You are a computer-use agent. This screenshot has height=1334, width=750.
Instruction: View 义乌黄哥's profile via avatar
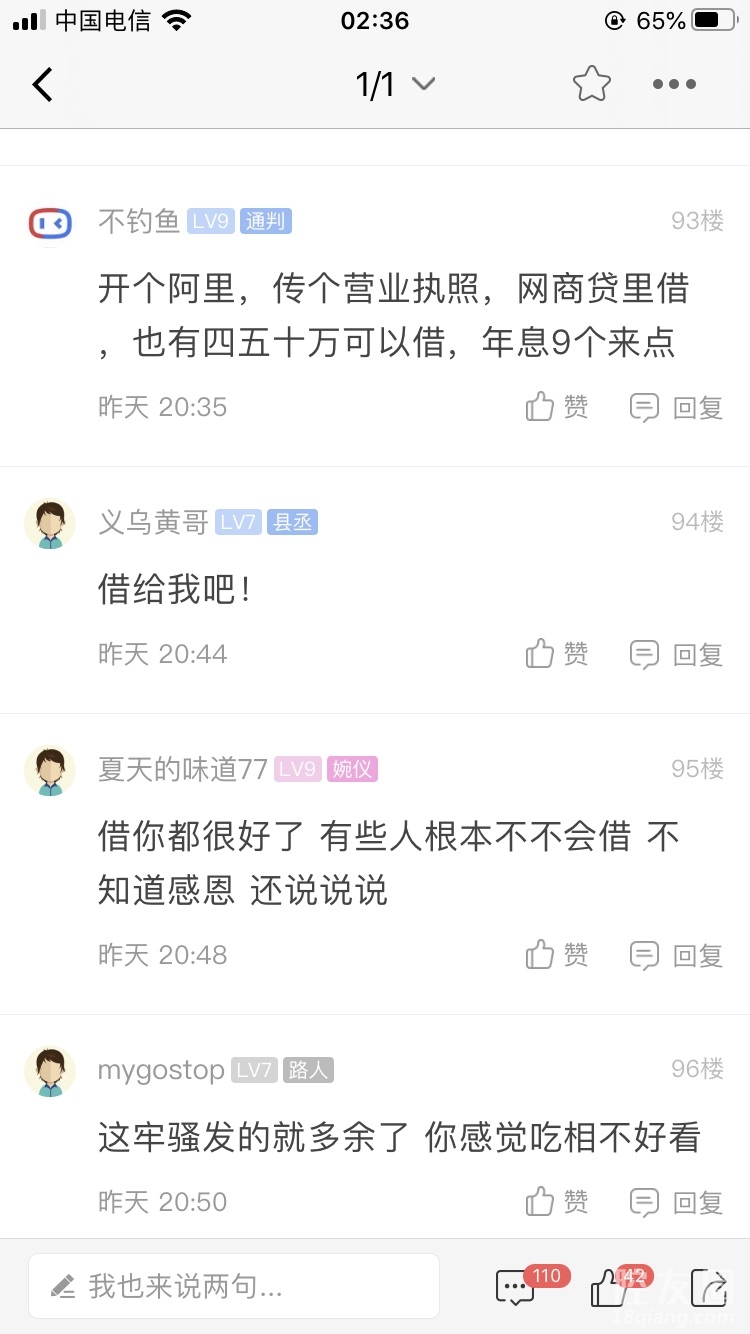tap(50, 523)
